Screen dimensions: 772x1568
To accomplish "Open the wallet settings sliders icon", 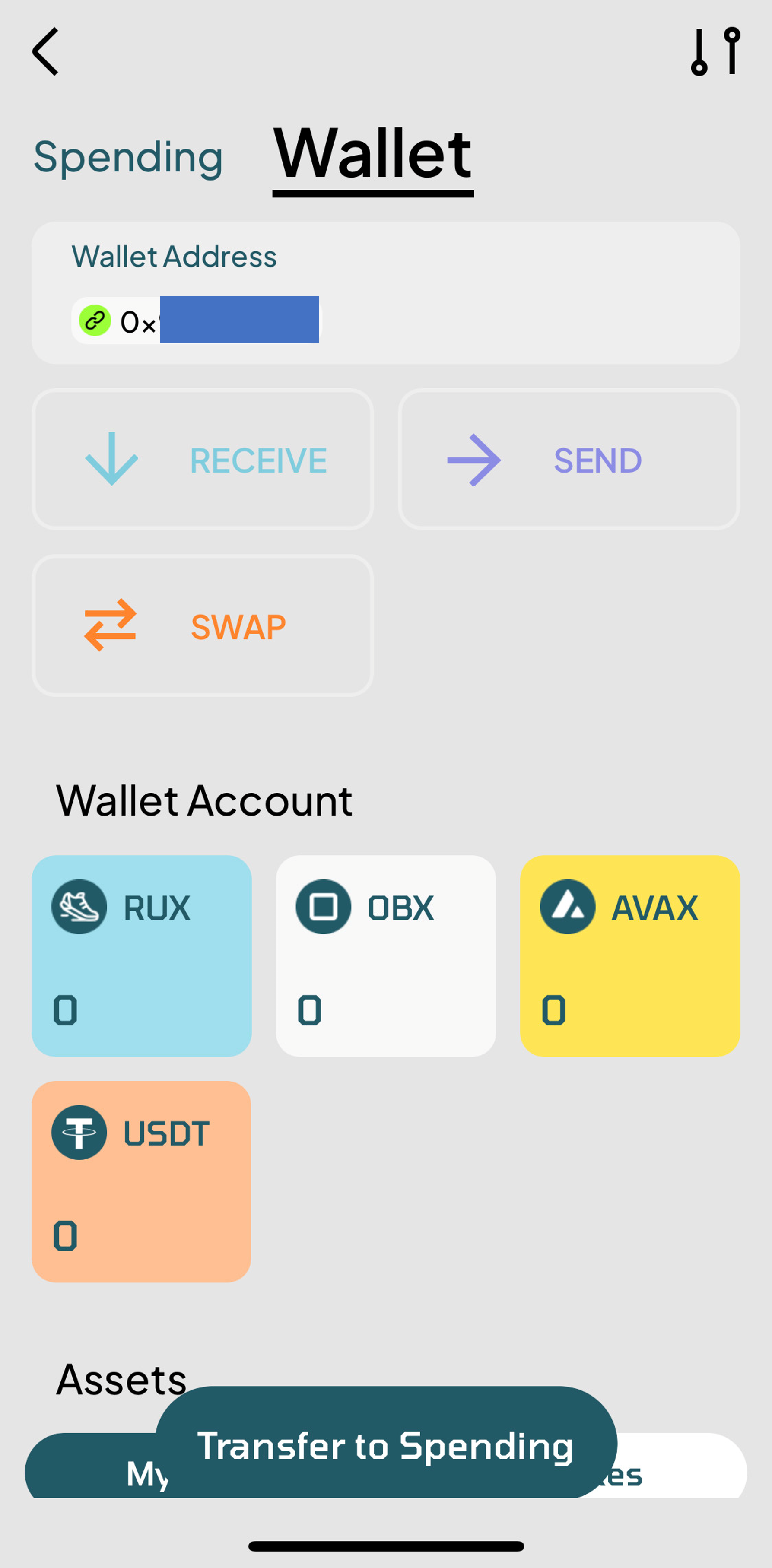I will [715, 52].
